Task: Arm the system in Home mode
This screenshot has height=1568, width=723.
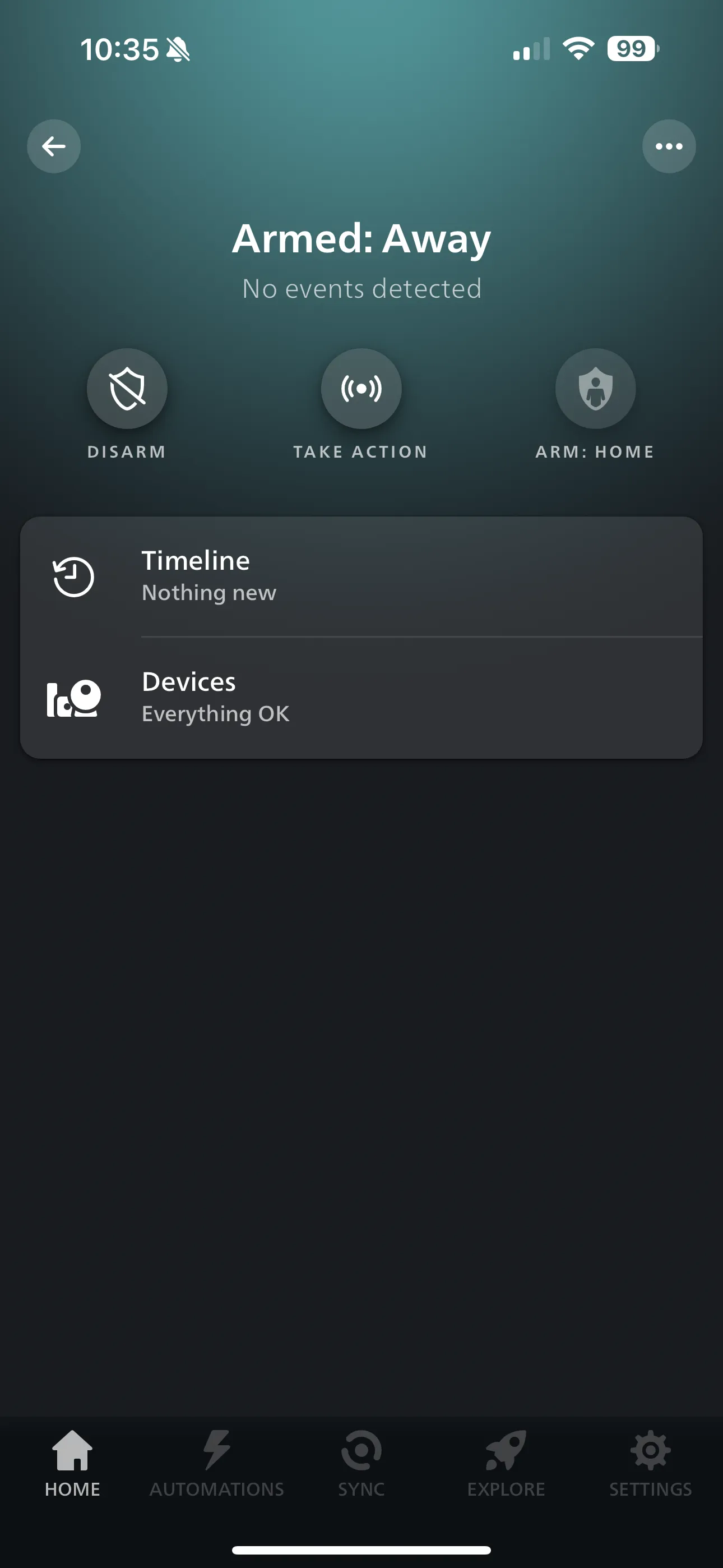Action: (595, 388)
